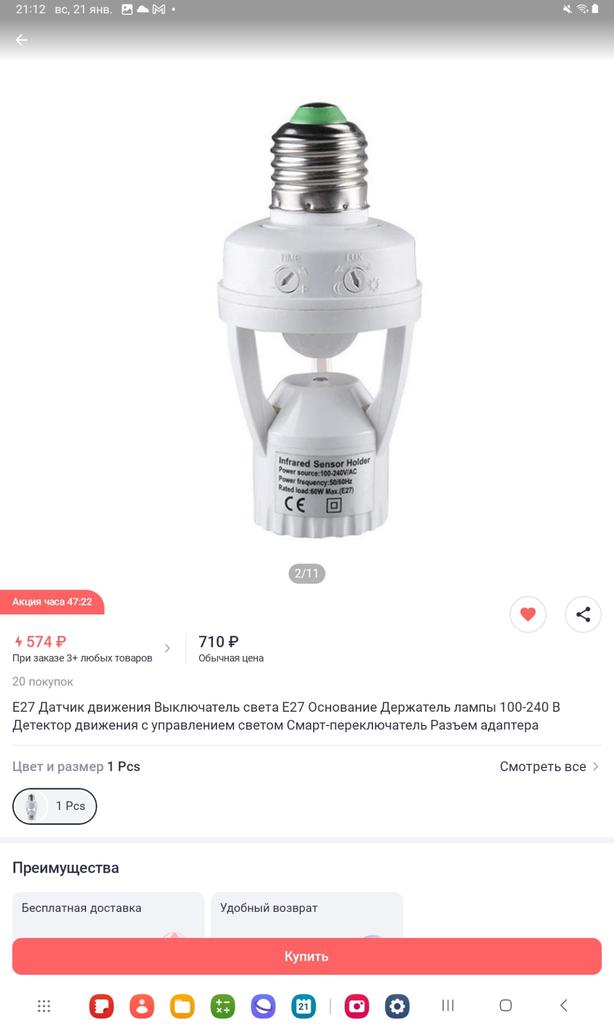Add product to favorites with the heart

coord(528,614)
